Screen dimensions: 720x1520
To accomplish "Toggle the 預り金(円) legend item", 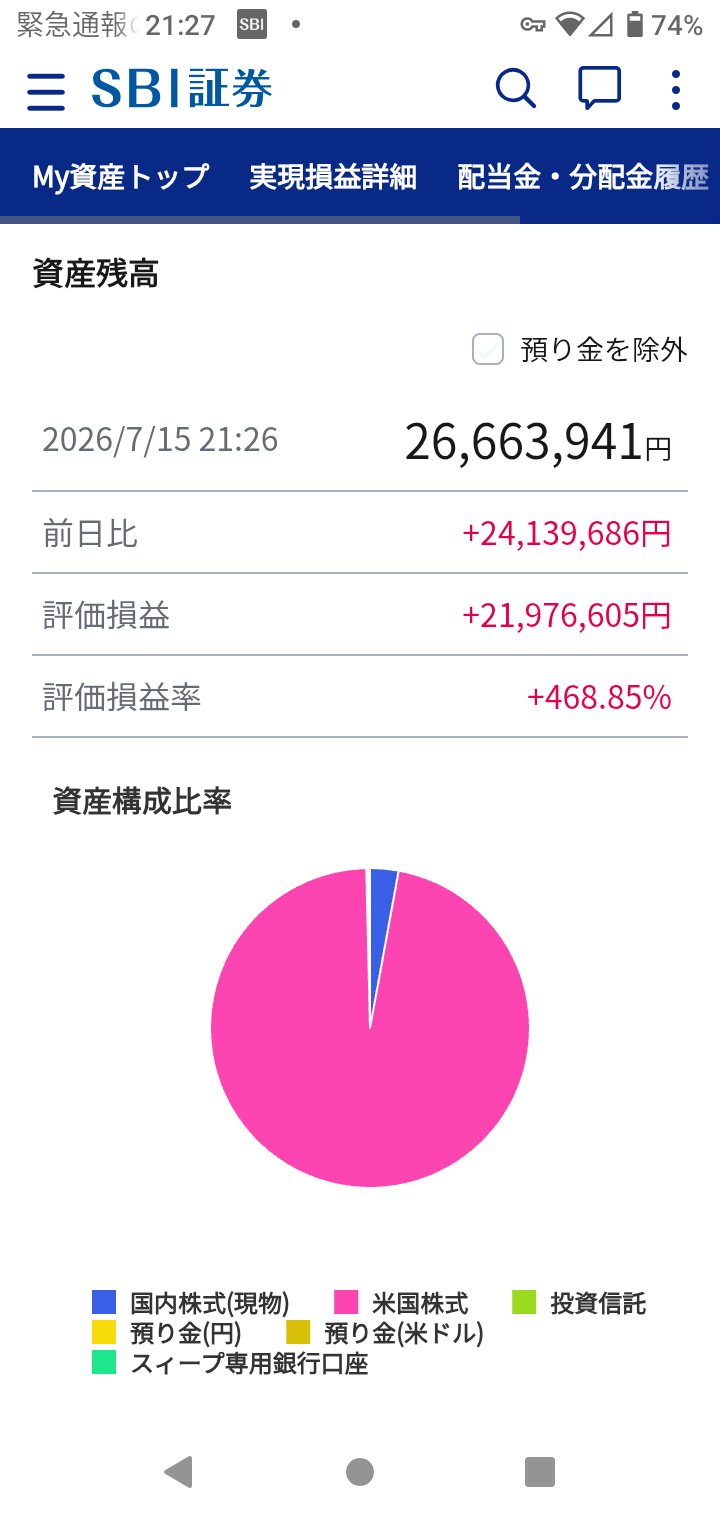I will (x=167, y=1333).
